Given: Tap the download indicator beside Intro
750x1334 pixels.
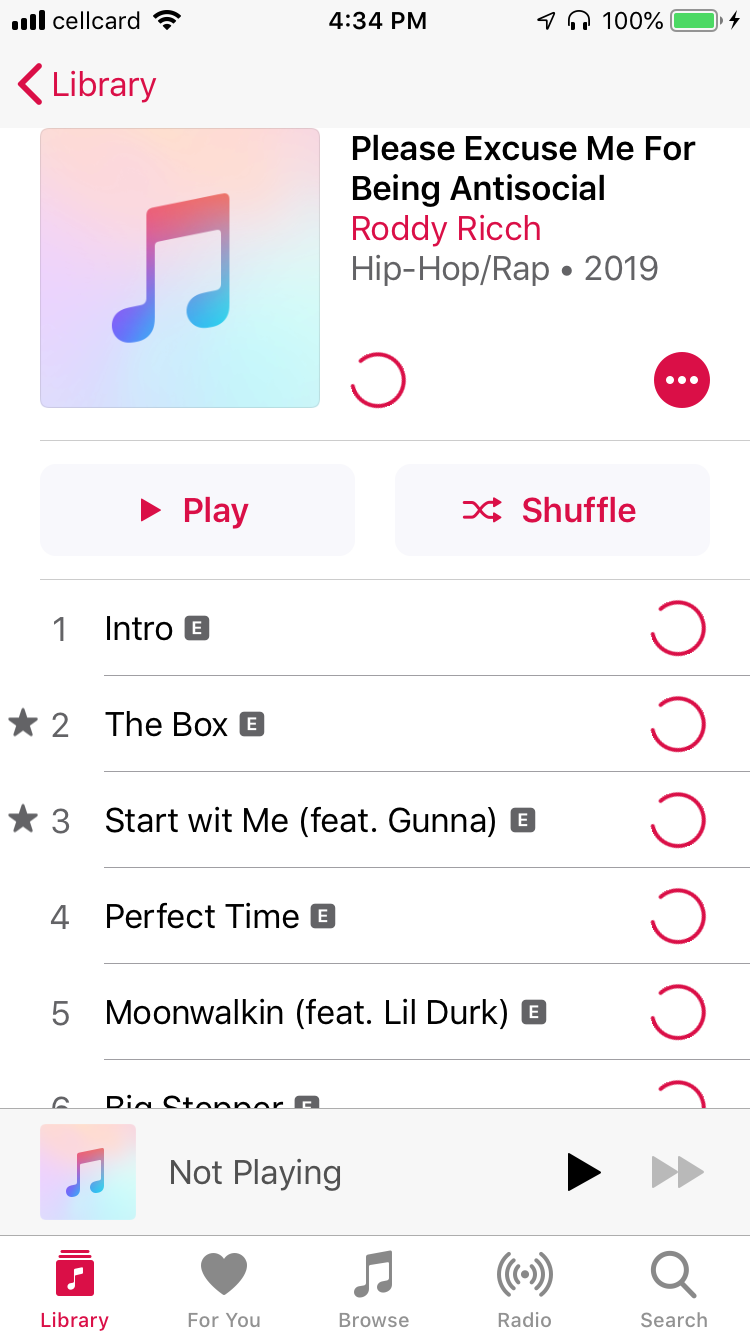Looking at the screenshot, I should (678, 629).
